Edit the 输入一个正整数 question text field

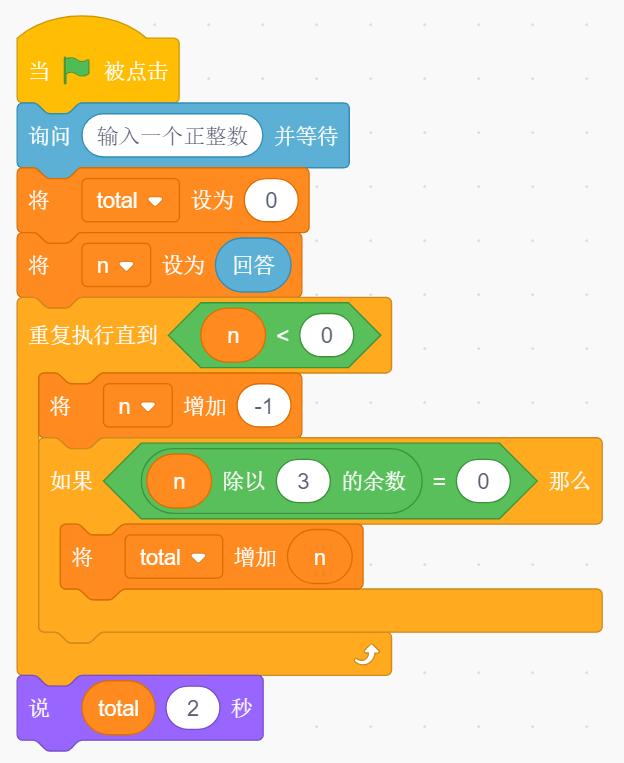(x=172, y=135)
